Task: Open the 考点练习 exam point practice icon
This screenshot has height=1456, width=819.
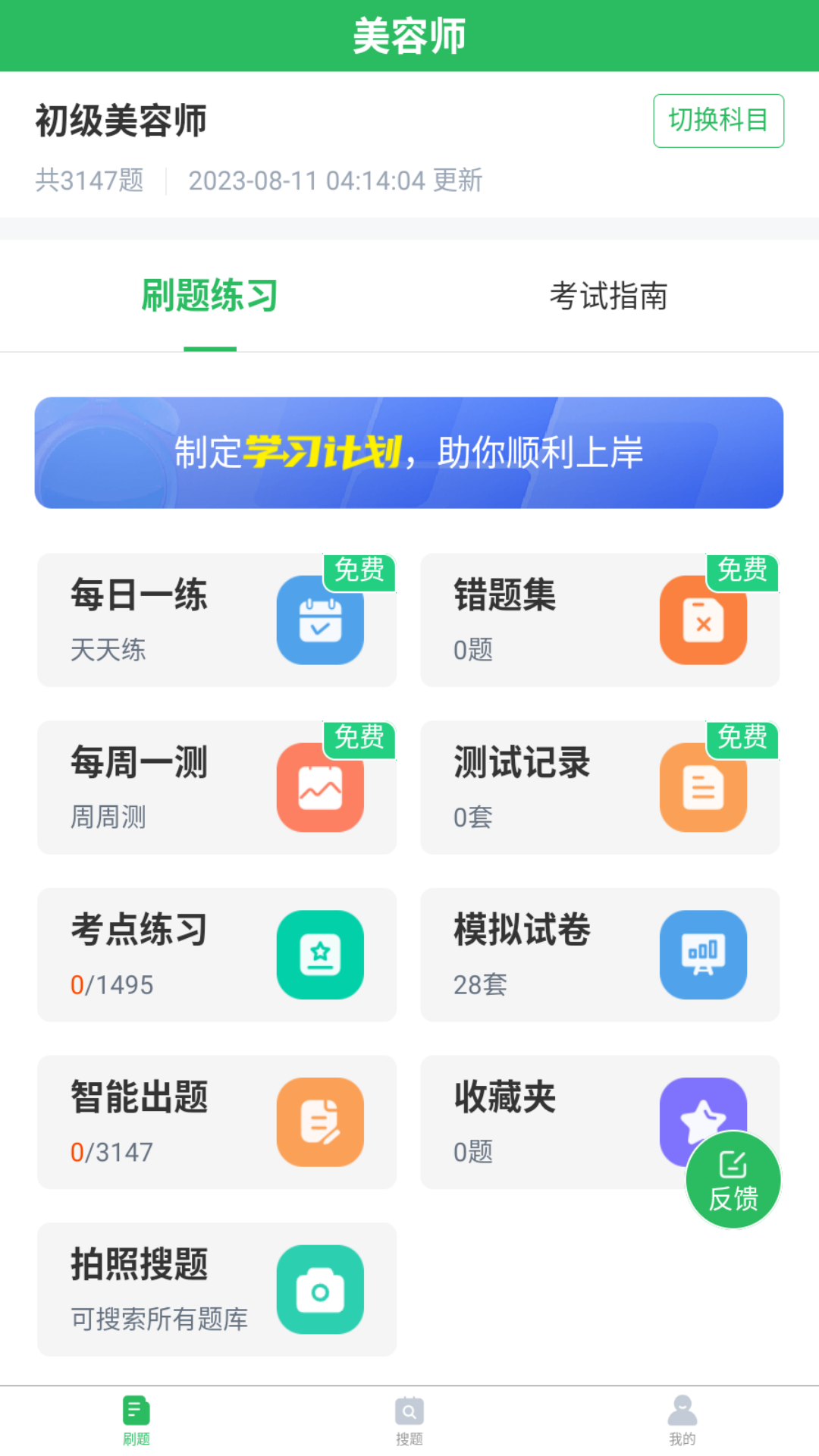Action: point(320,955)
